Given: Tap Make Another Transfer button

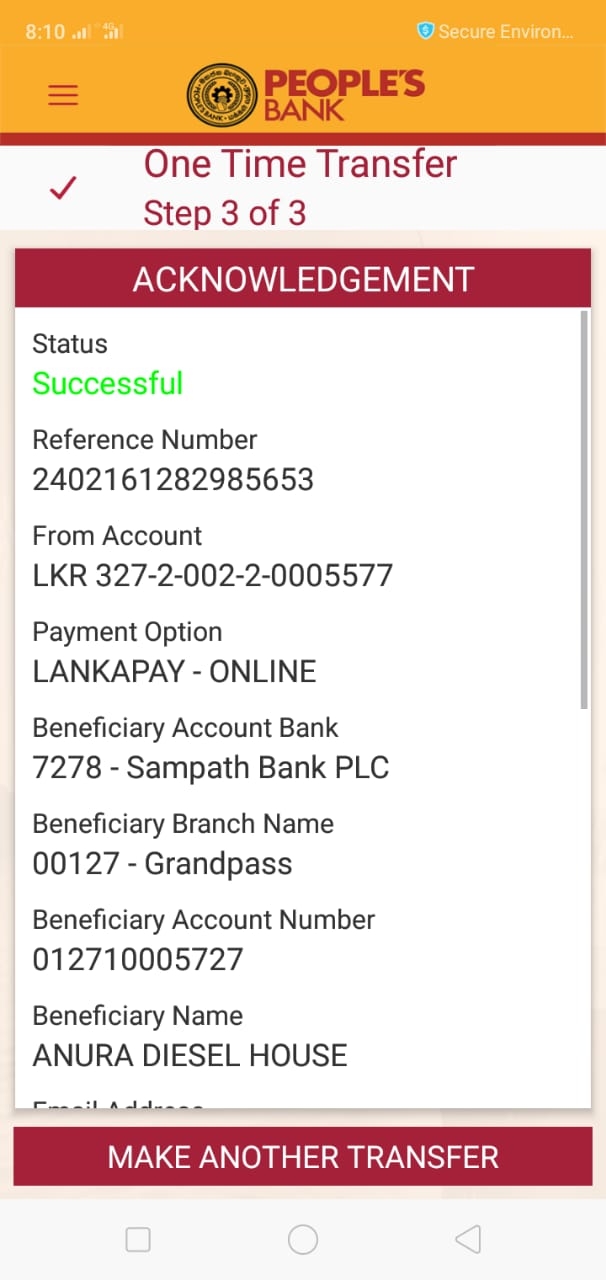Looking at the screenshot, I should [303, 1157].
